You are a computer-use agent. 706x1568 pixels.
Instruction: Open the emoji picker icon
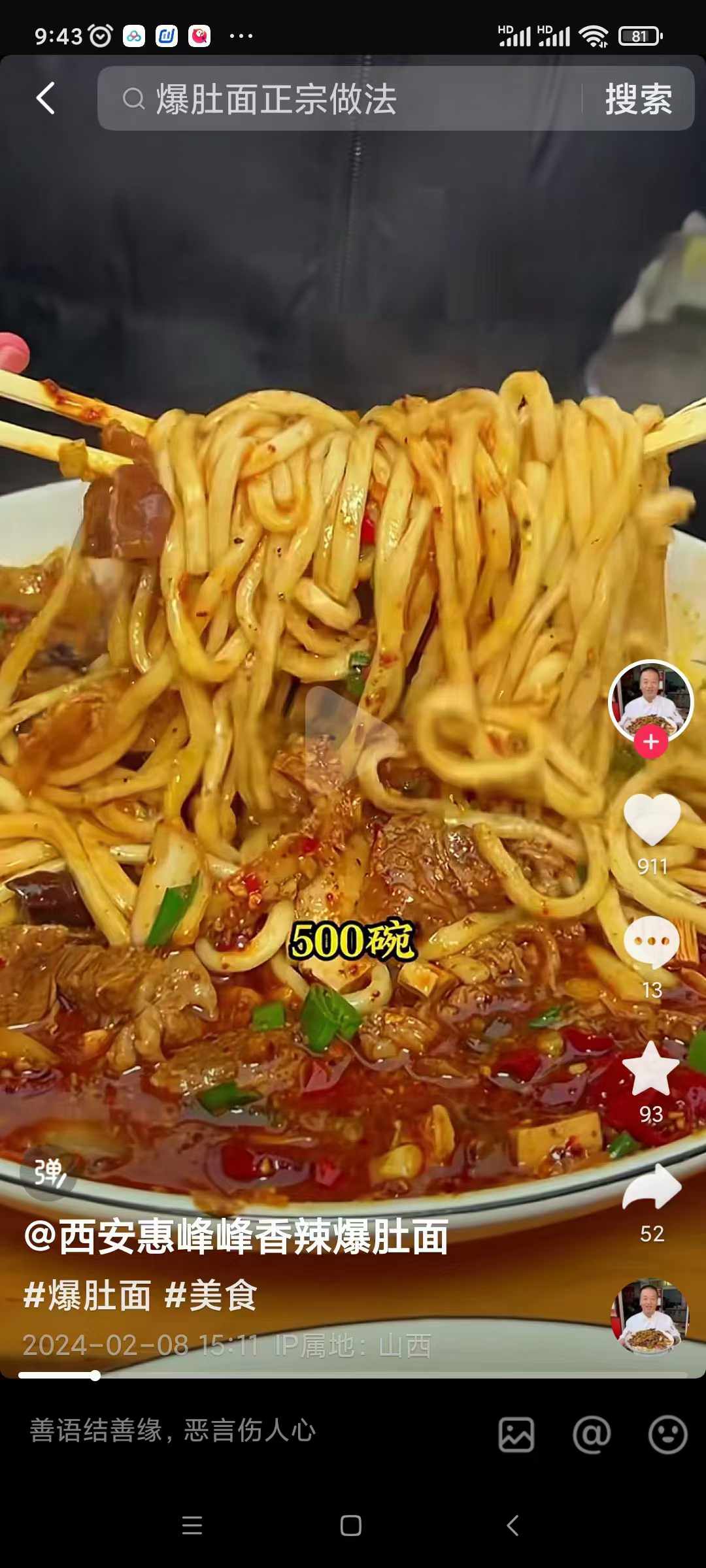point(667,1435)
